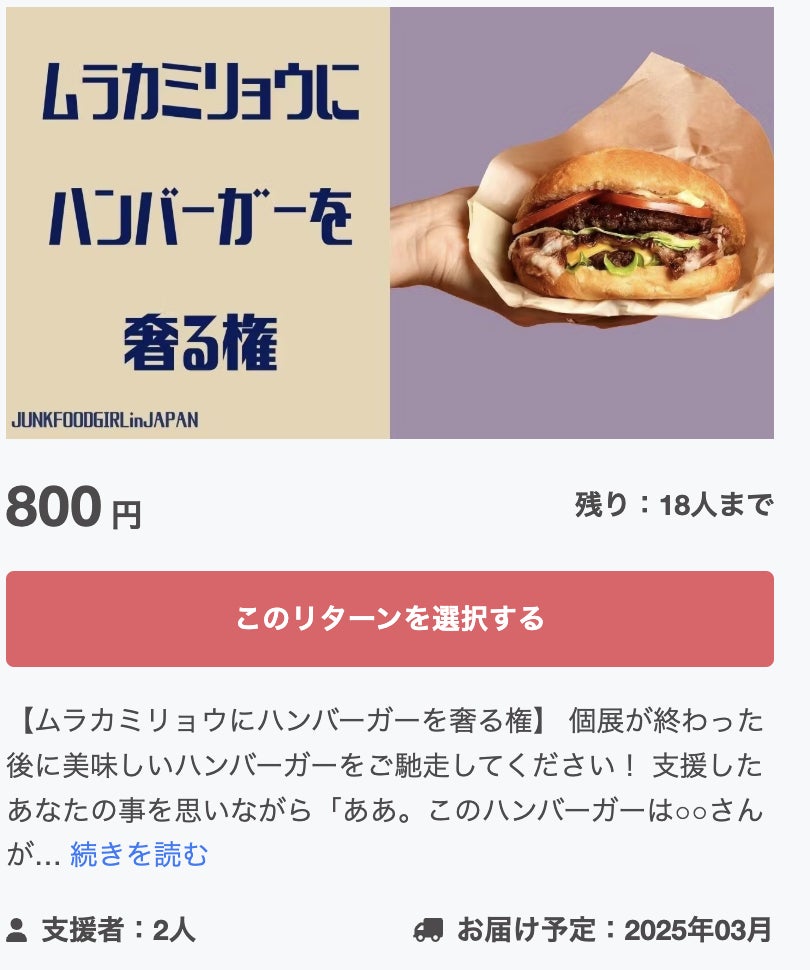Expand the description via 続きを読む
Image resolution: width=810 pixels, height=970 pixels.
[x=139, y=855]
